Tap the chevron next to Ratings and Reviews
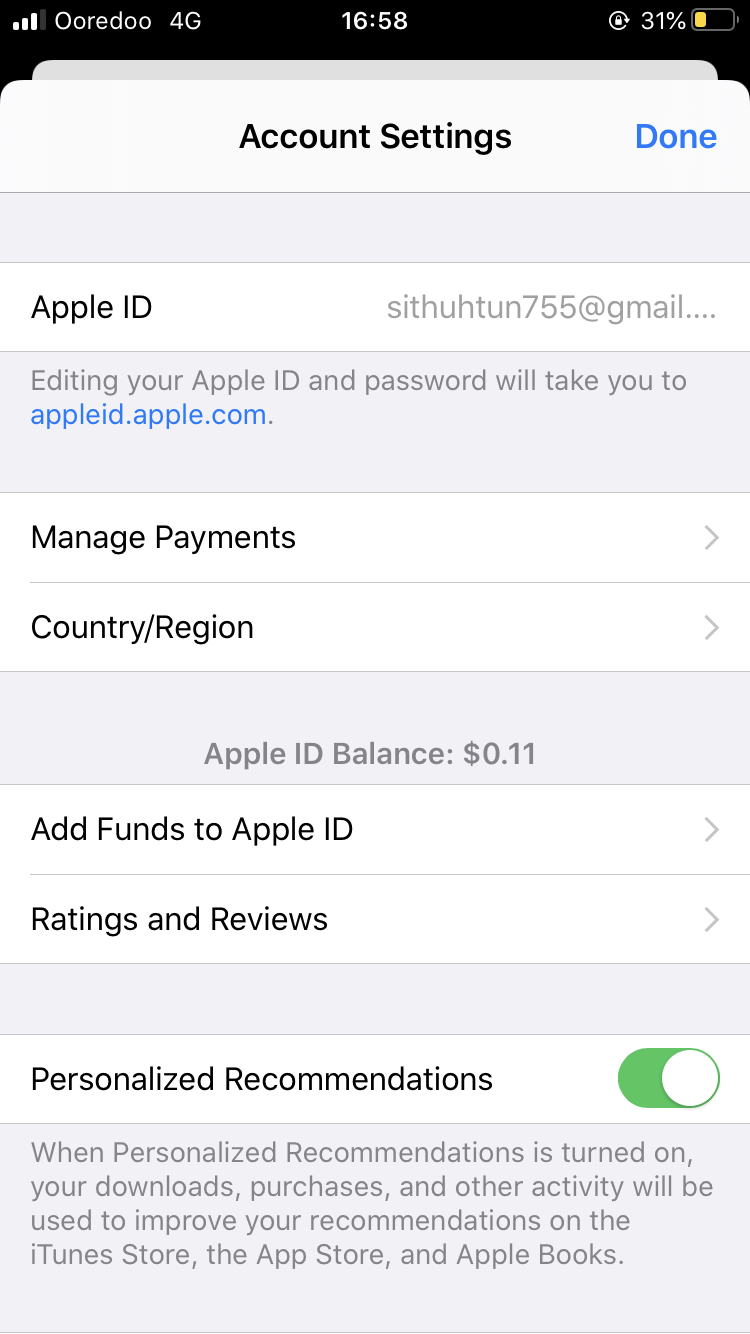Screen dimensions: 750x1334 pos(710,919)
